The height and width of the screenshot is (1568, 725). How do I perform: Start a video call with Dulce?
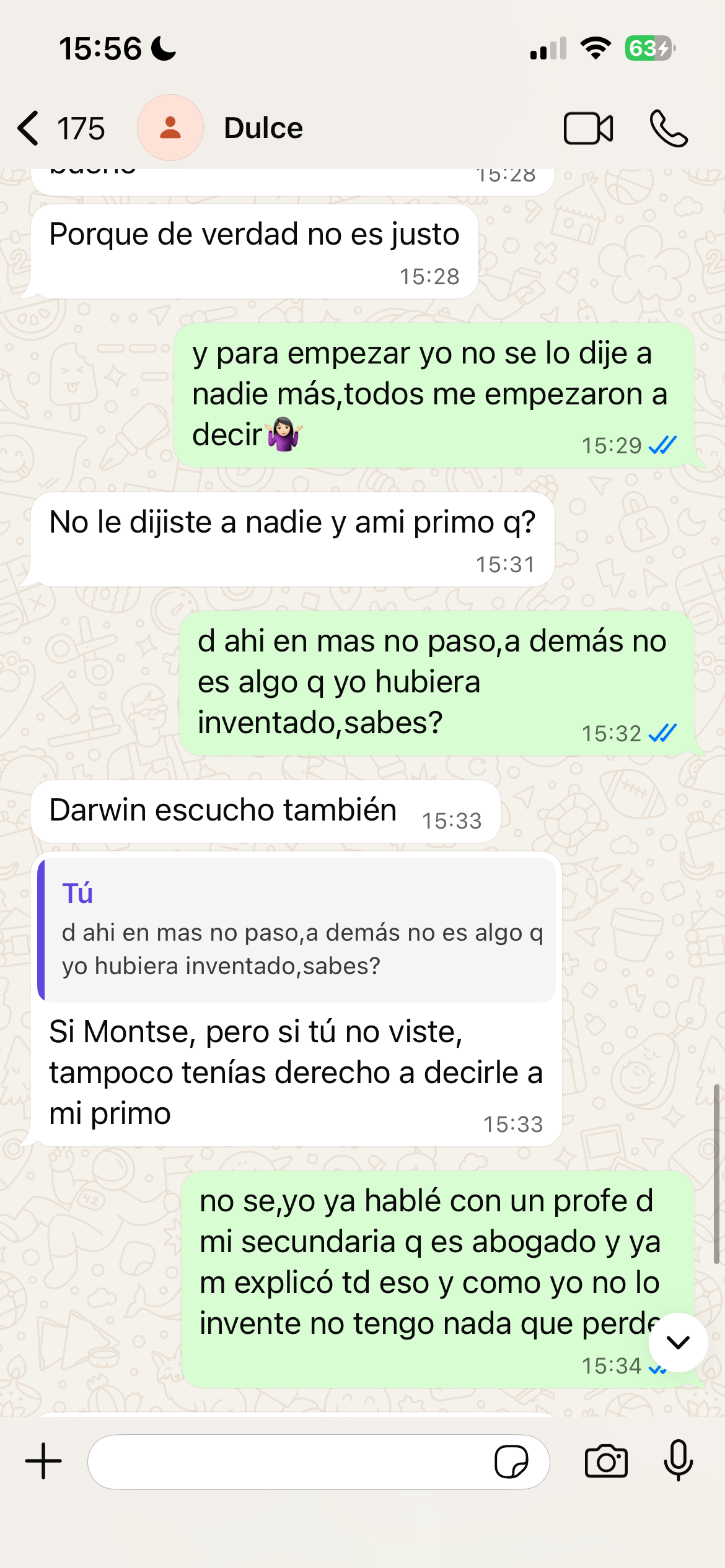coord(588,128)
